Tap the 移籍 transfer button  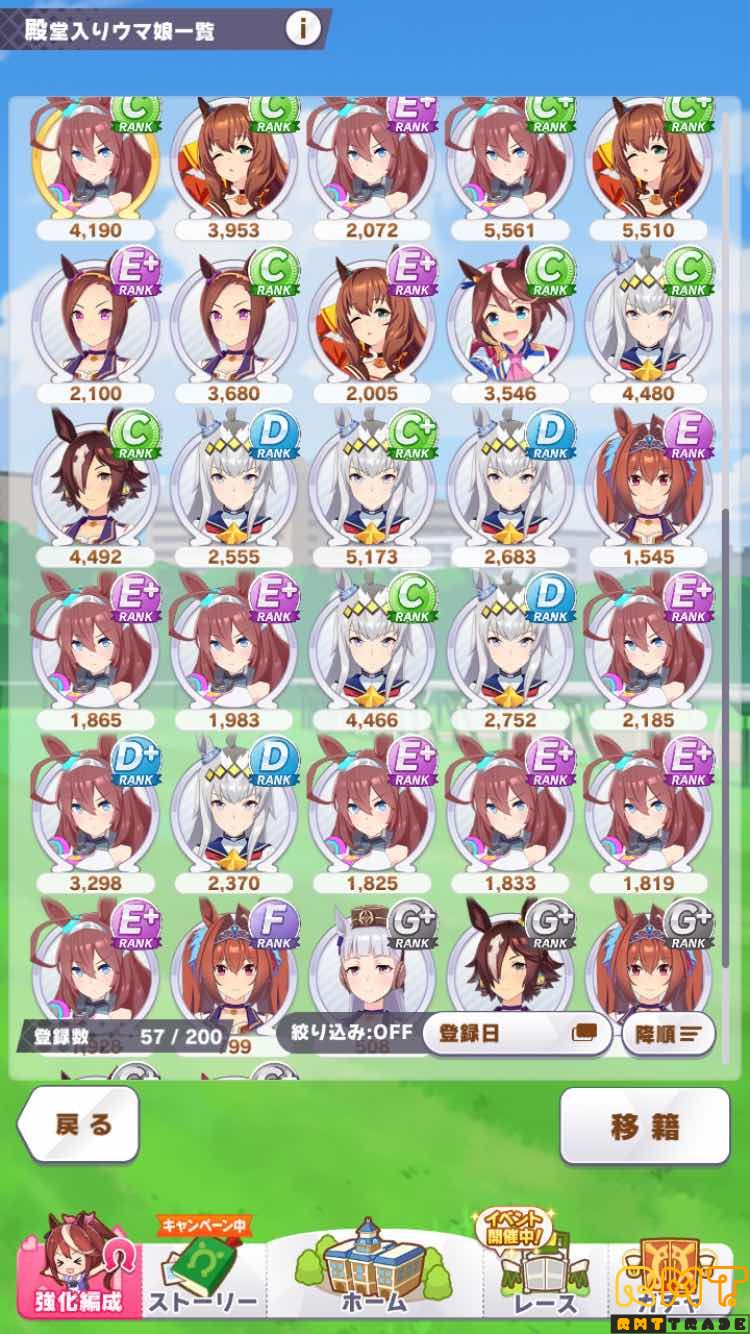point(644,1126)
